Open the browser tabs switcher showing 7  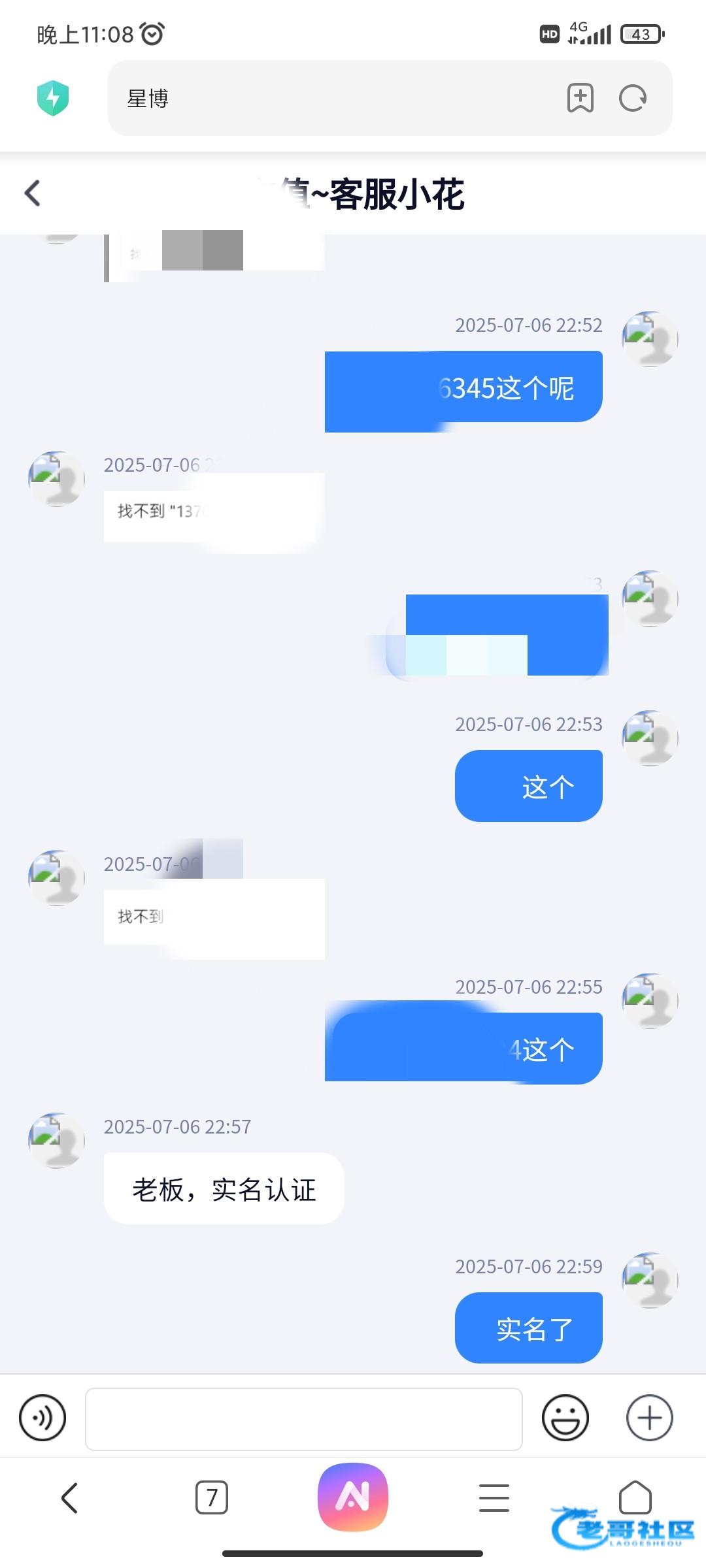212,1497
